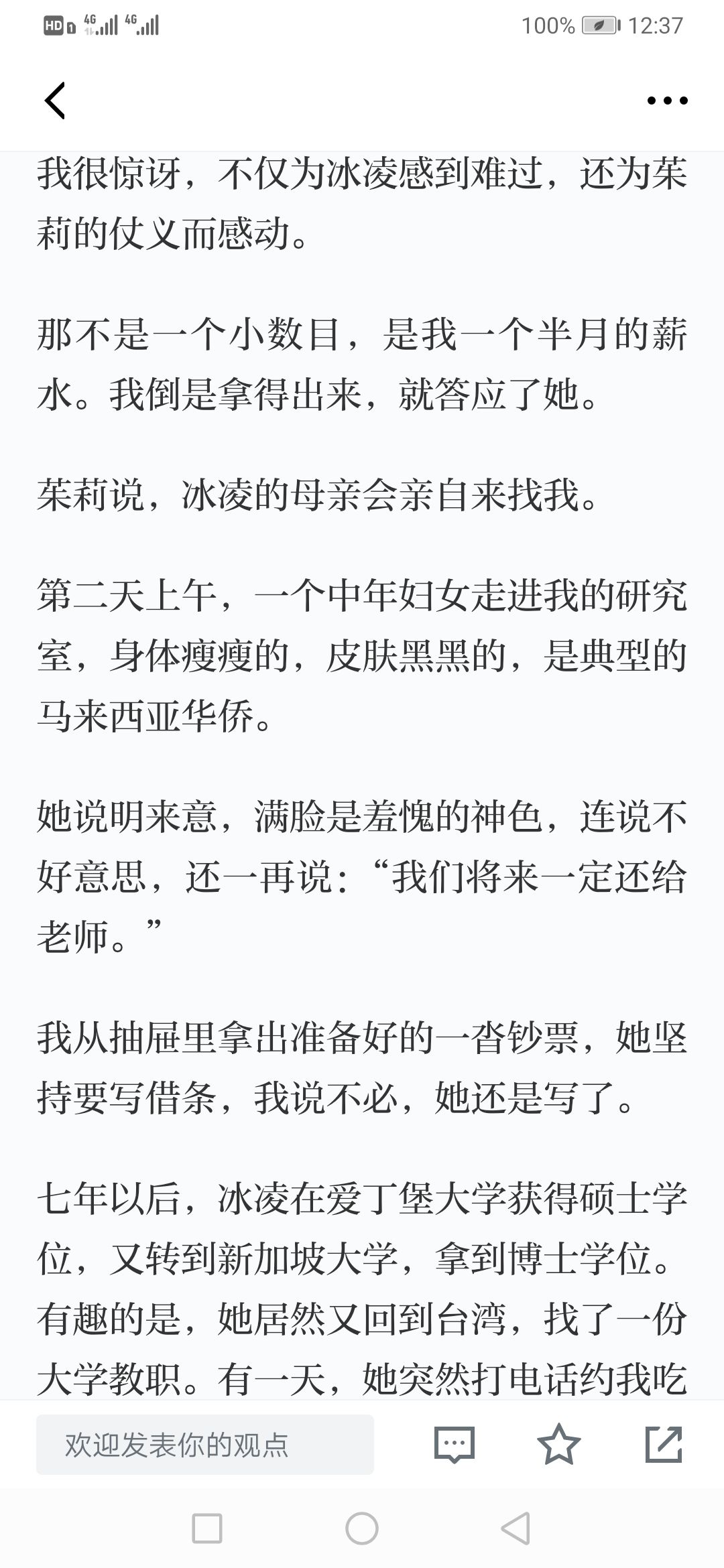The width and height of the screenshot is (724, 1568).
Task: Open the comments bubble icon
Action: [x=454, y=1444]
